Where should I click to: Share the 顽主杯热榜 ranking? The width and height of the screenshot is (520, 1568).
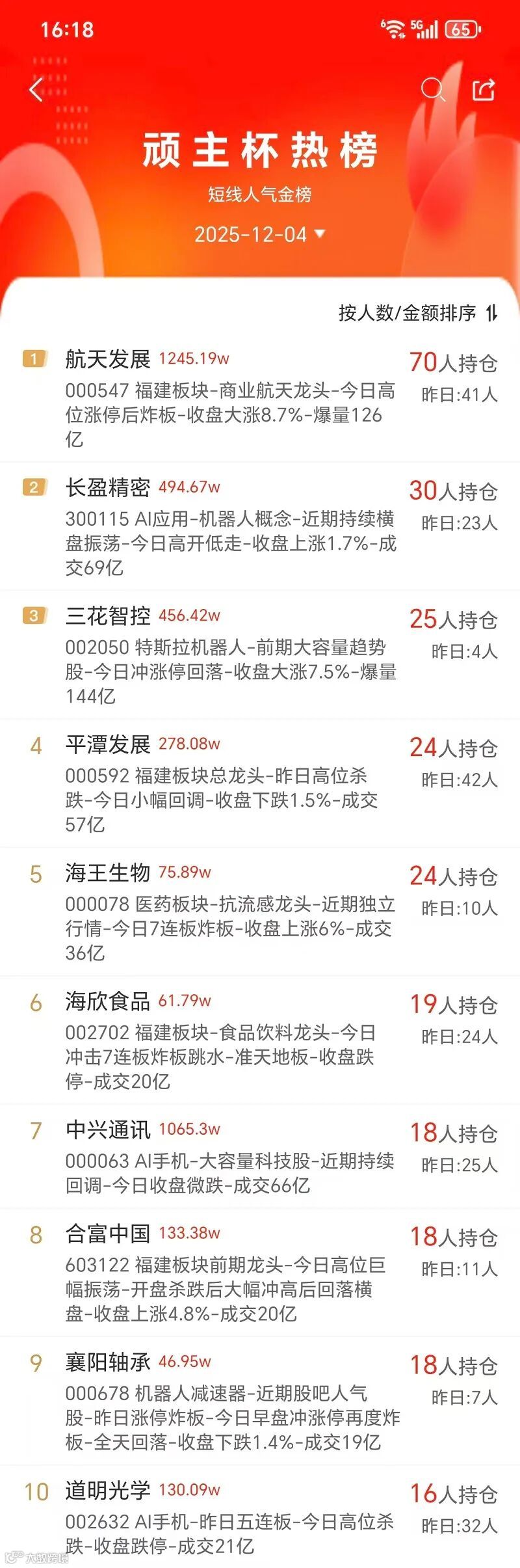tap(484, 90)
